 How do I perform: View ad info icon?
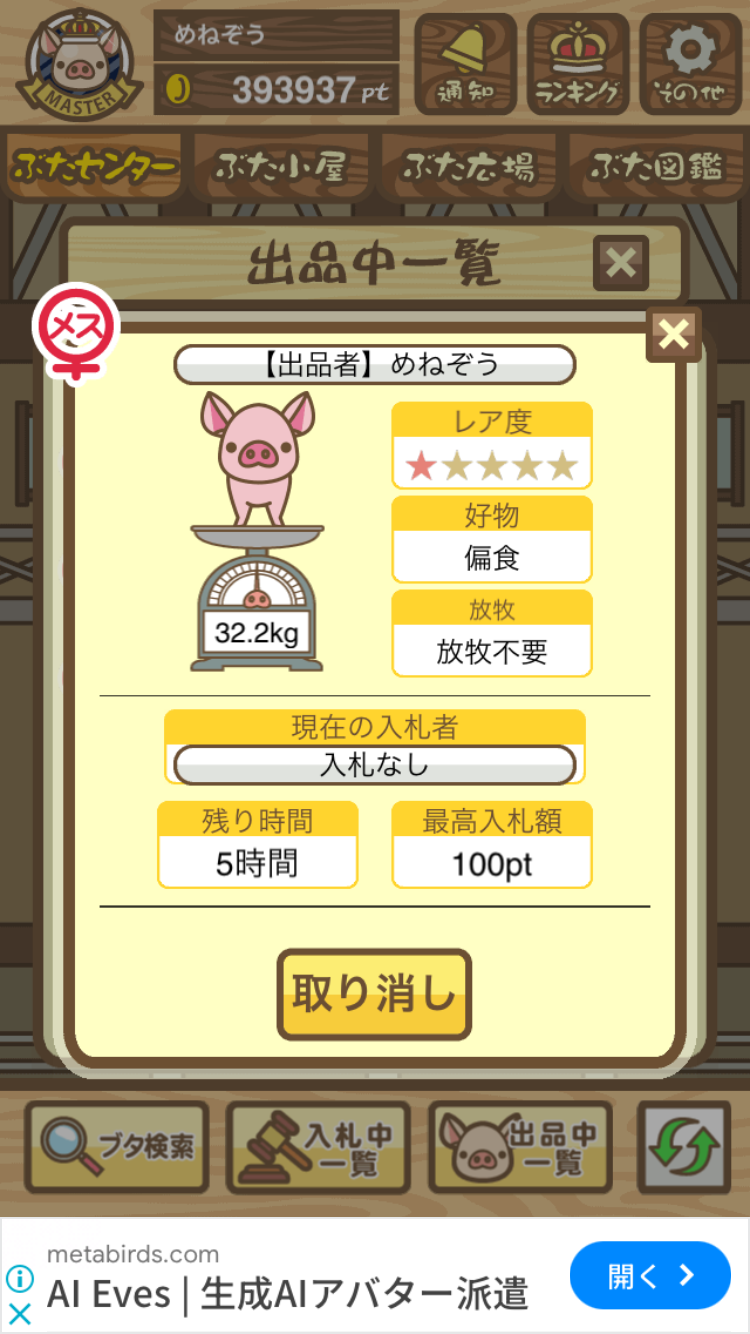point(19,1278)
